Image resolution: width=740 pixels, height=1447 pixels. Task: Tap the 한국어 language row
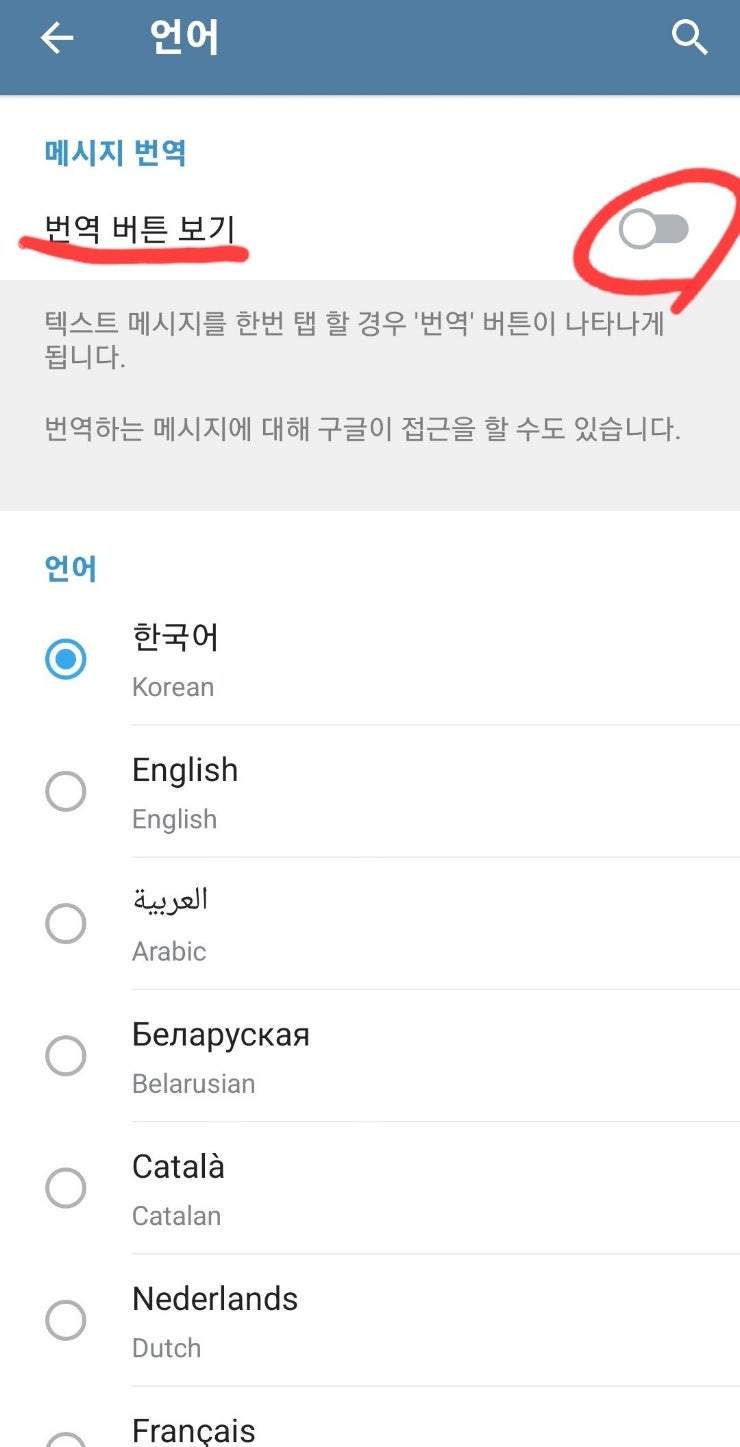300,660
